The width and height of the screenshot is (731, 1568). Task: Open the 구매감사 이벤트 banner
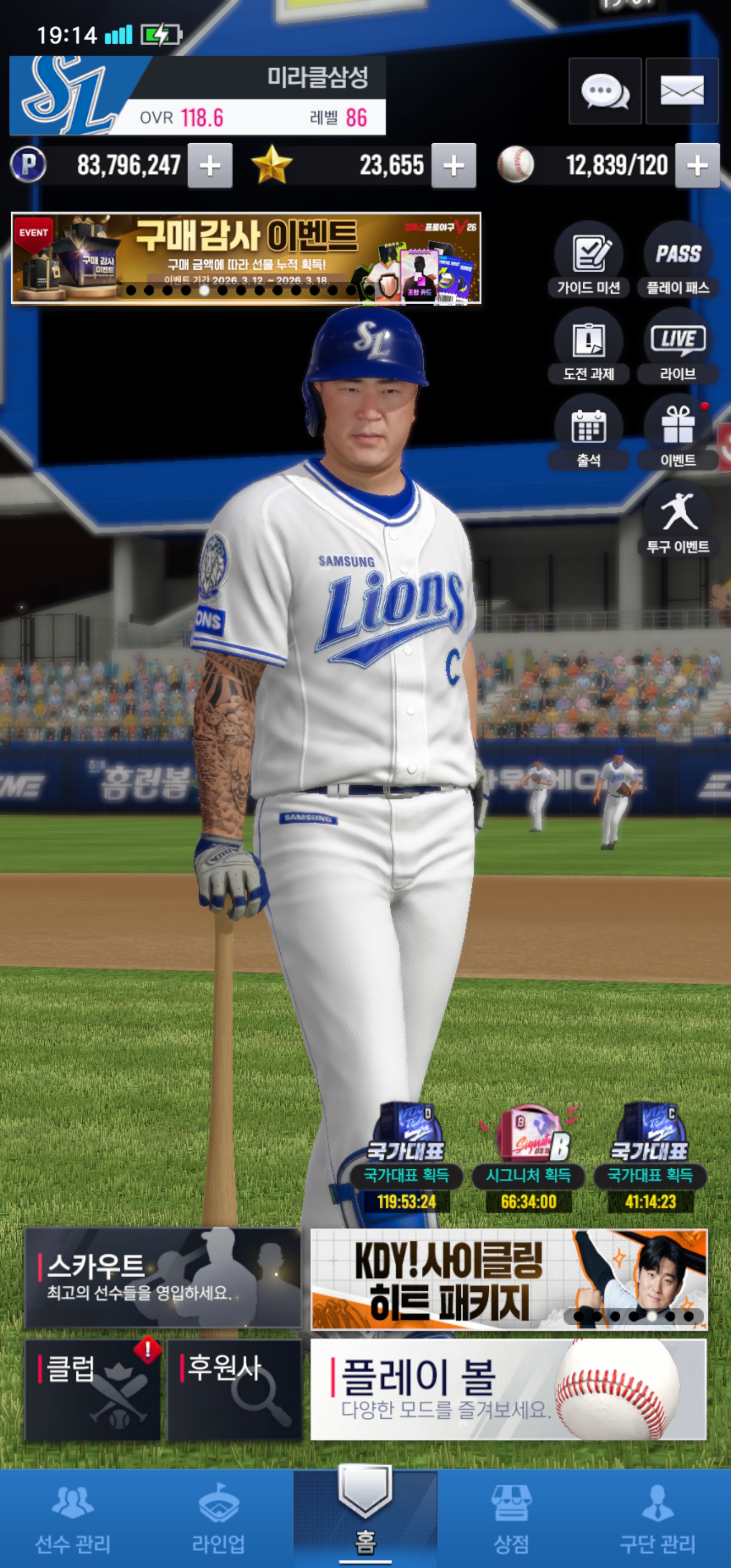pyautogui.click(x=246, y=258)
